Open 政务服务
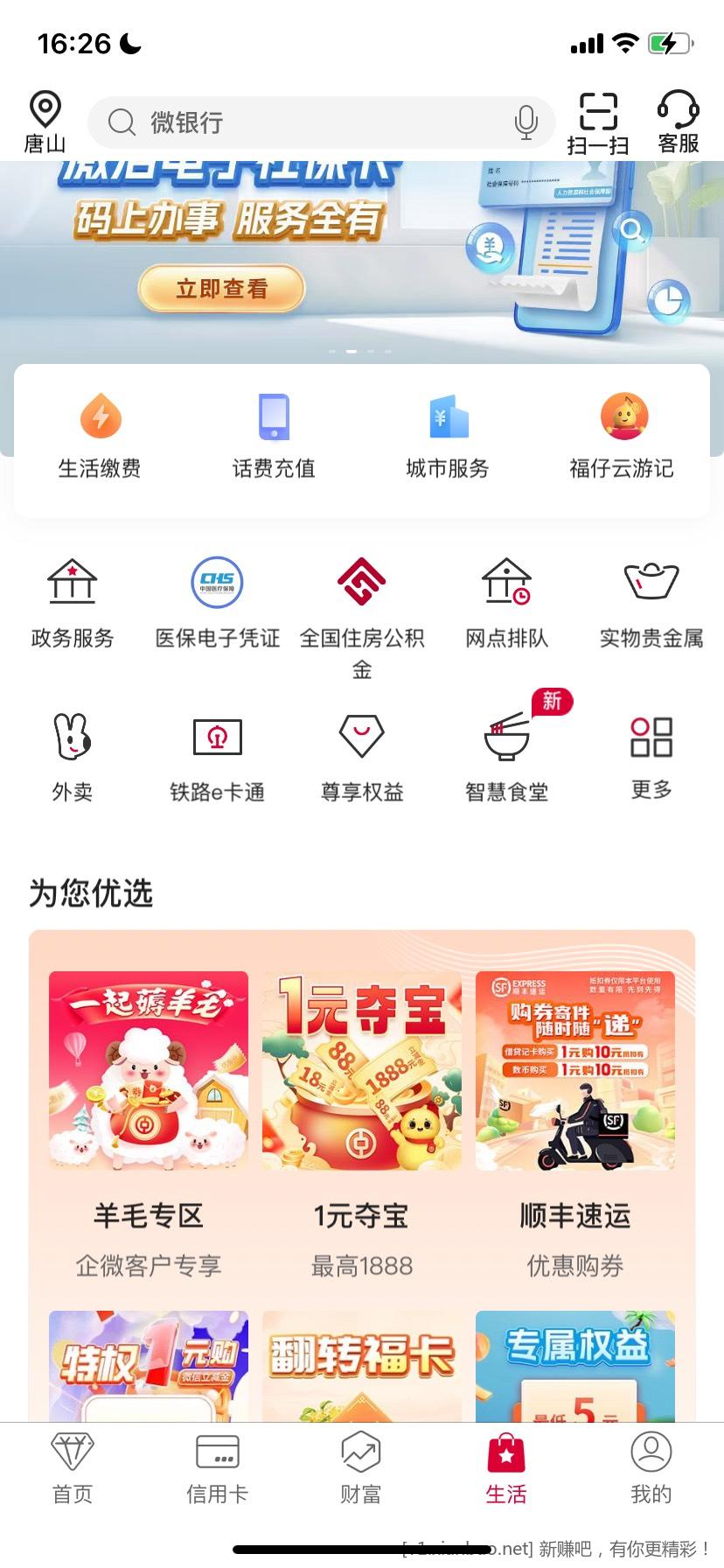724x1568 pixels. click(x=73, y=603)
